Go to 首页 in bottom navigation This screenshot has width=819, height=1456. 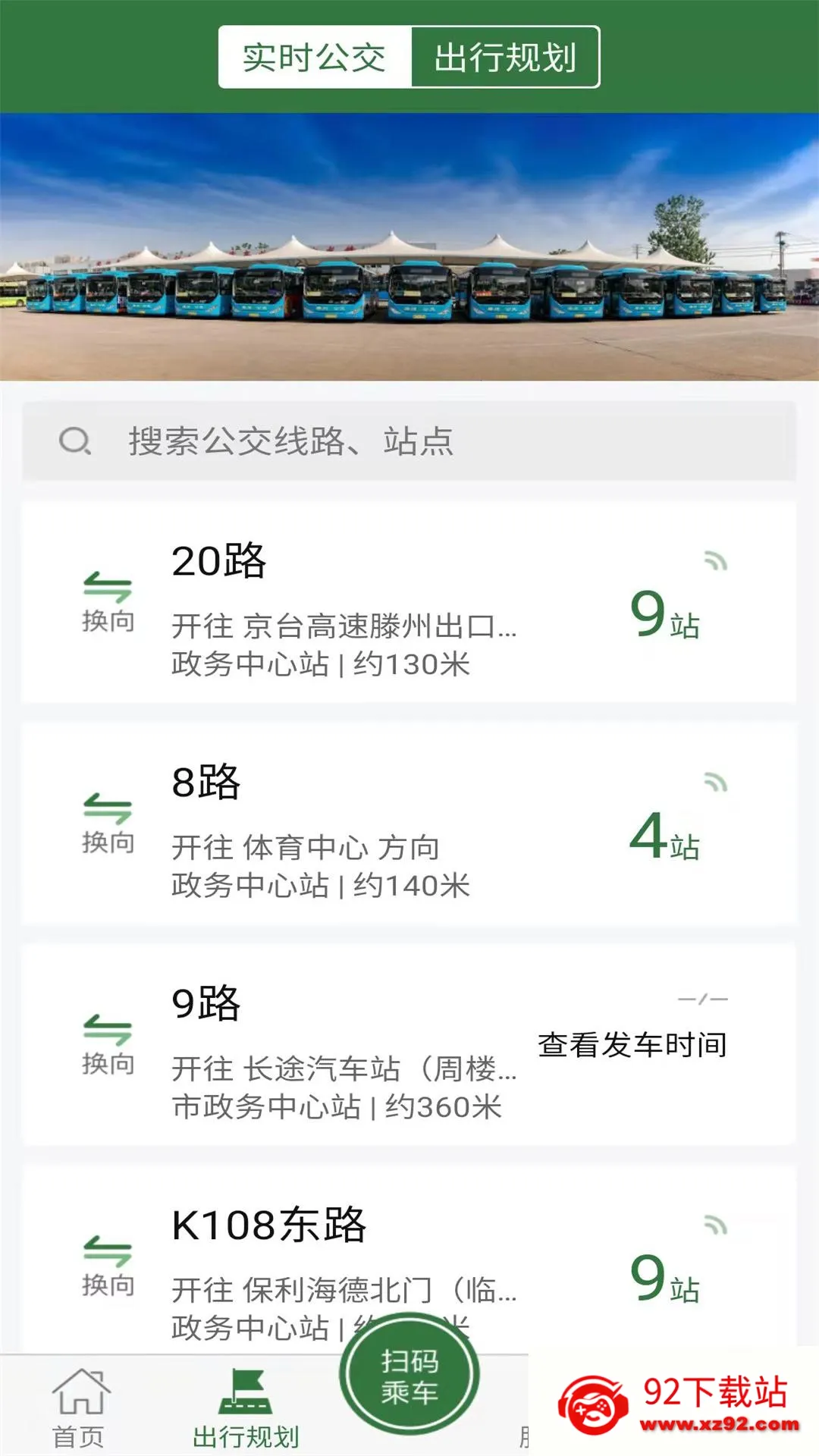(x=80, y=1407)
